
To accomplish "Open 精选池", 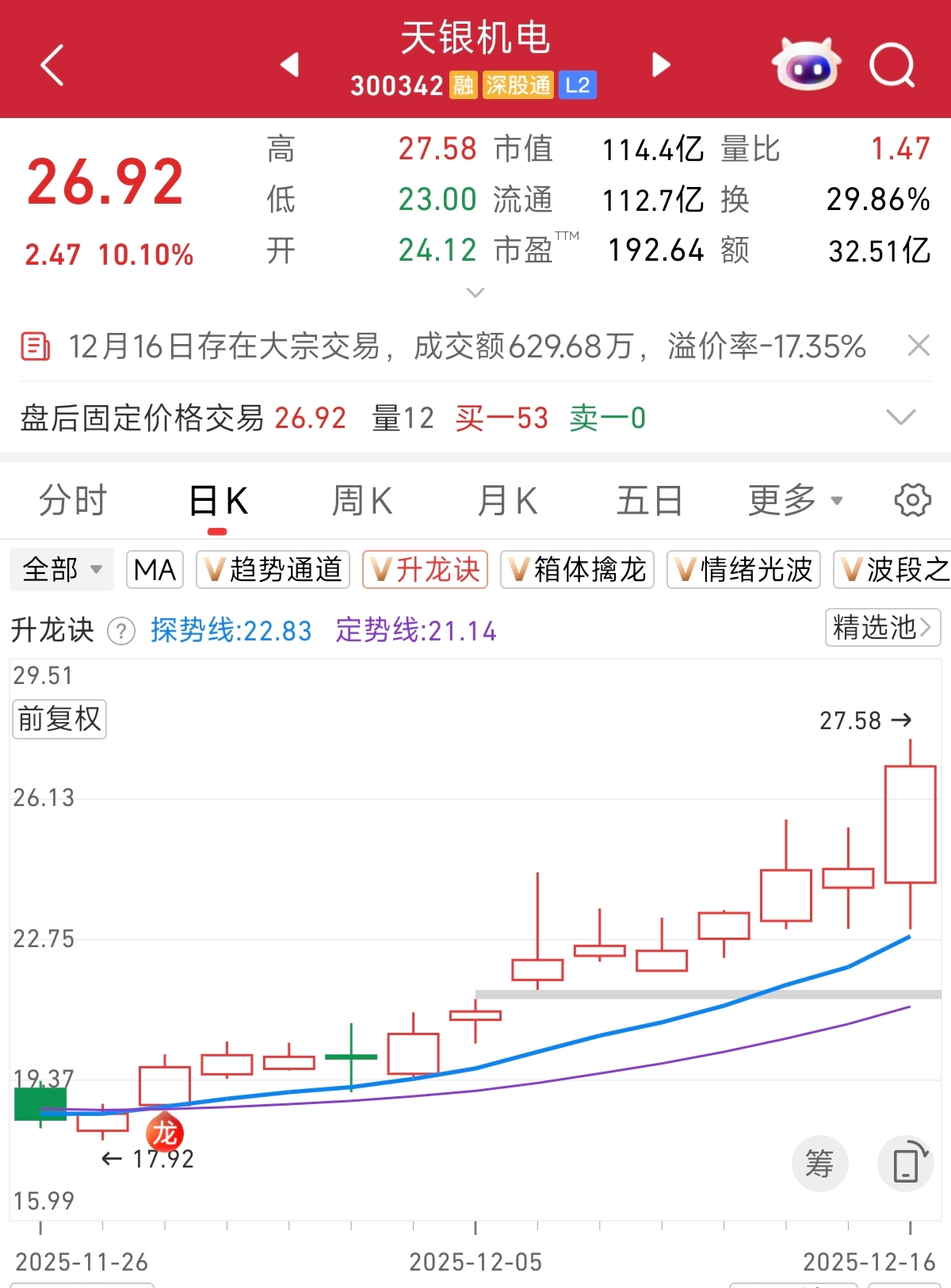I will click(x=882, y=628).
